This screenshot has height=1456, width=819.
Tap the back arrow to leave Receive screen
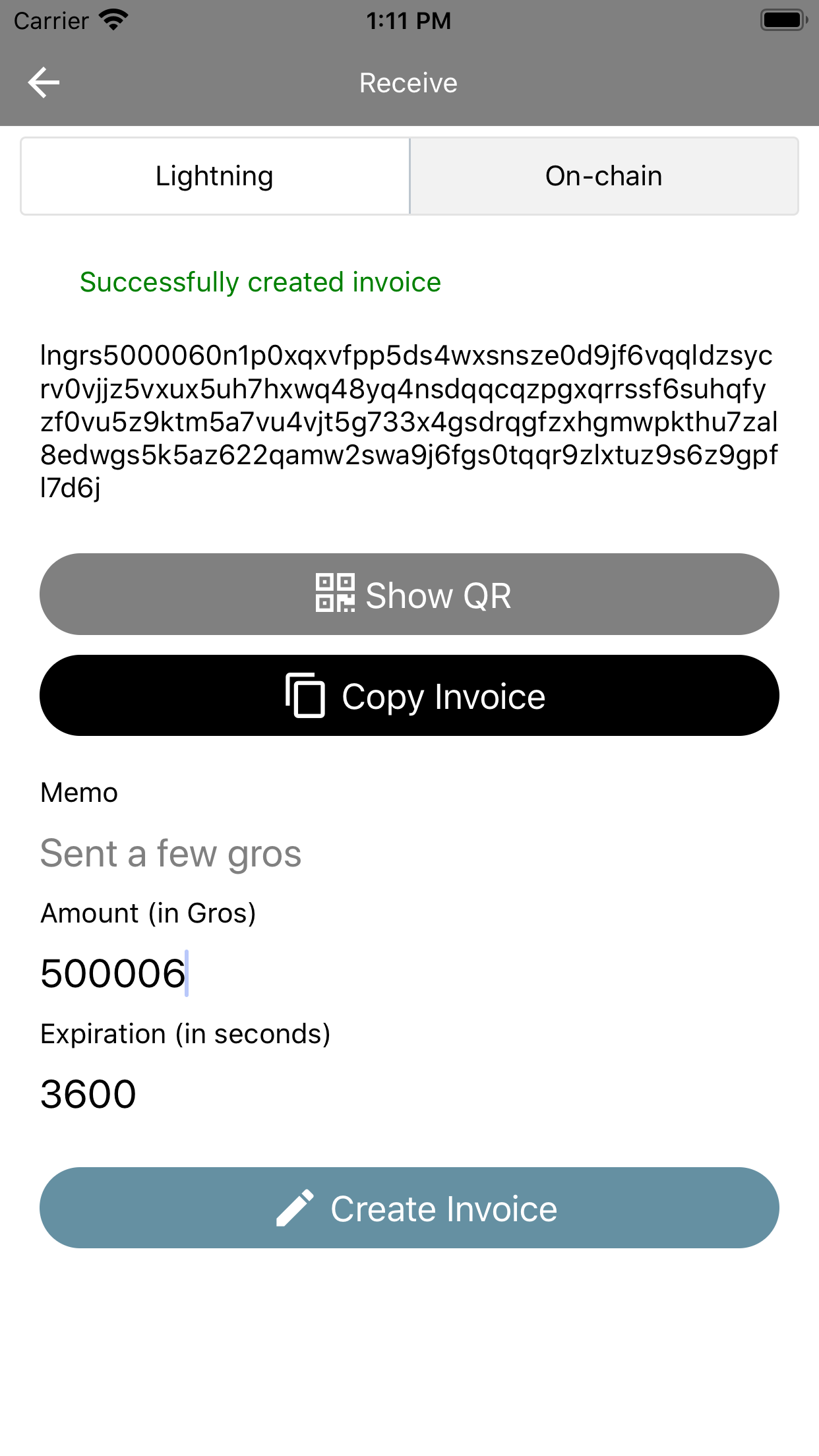44,82
